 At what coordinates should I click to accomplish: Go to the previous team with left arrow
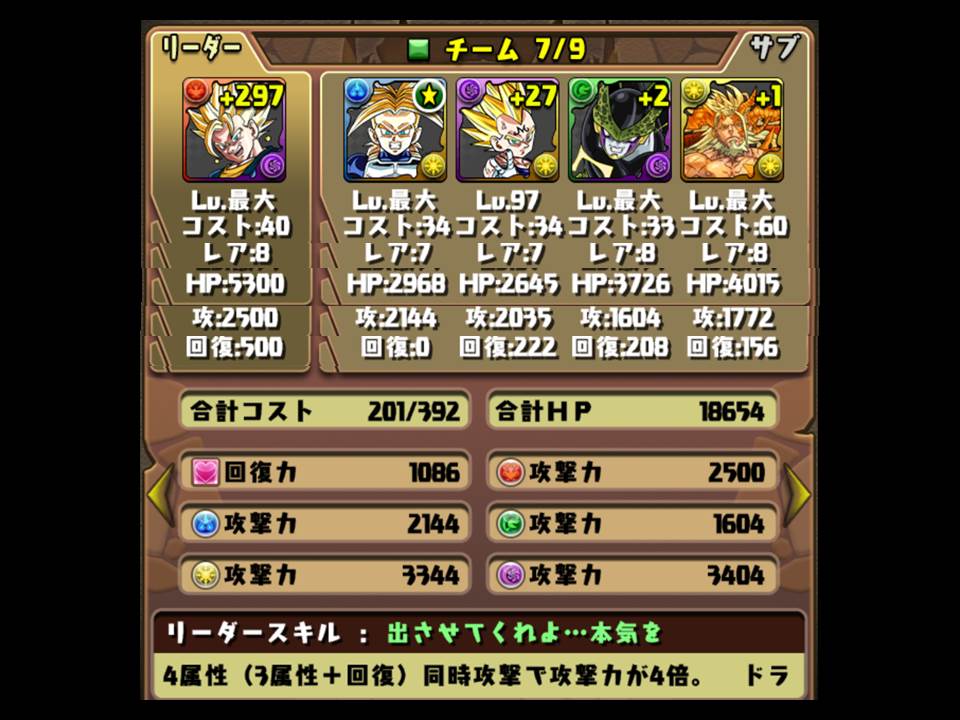[159, 496]
